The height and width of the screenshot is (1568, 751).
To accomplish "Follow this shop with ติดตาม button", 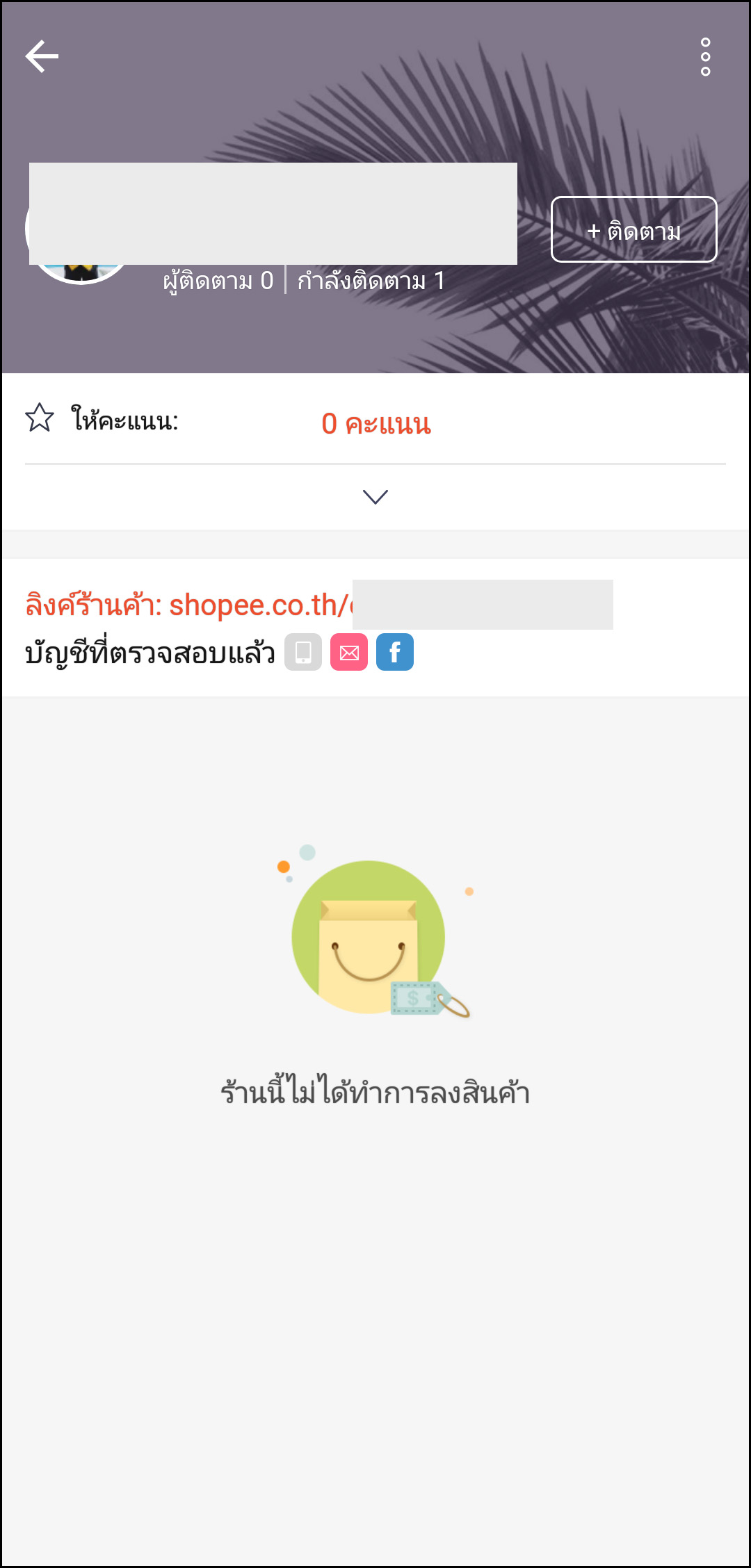I will point(633,230).
